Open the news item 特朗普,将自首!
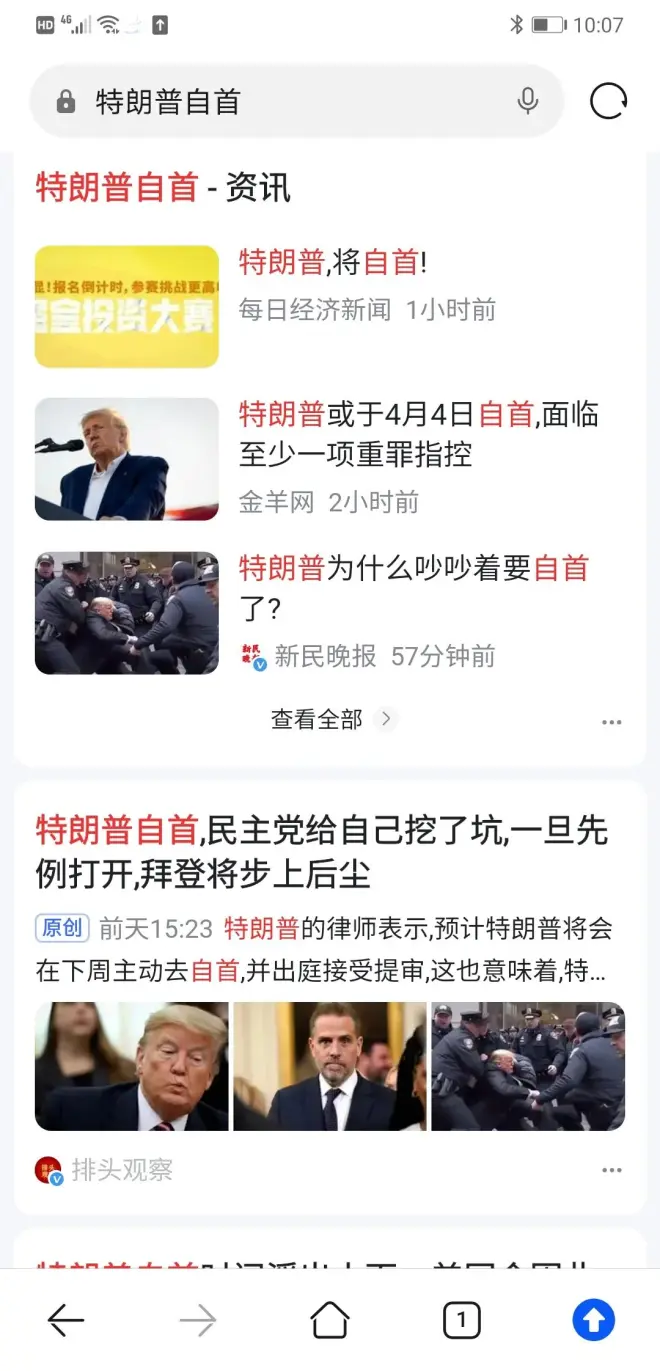Screen dimensions: 660x1371 point(333,263)
